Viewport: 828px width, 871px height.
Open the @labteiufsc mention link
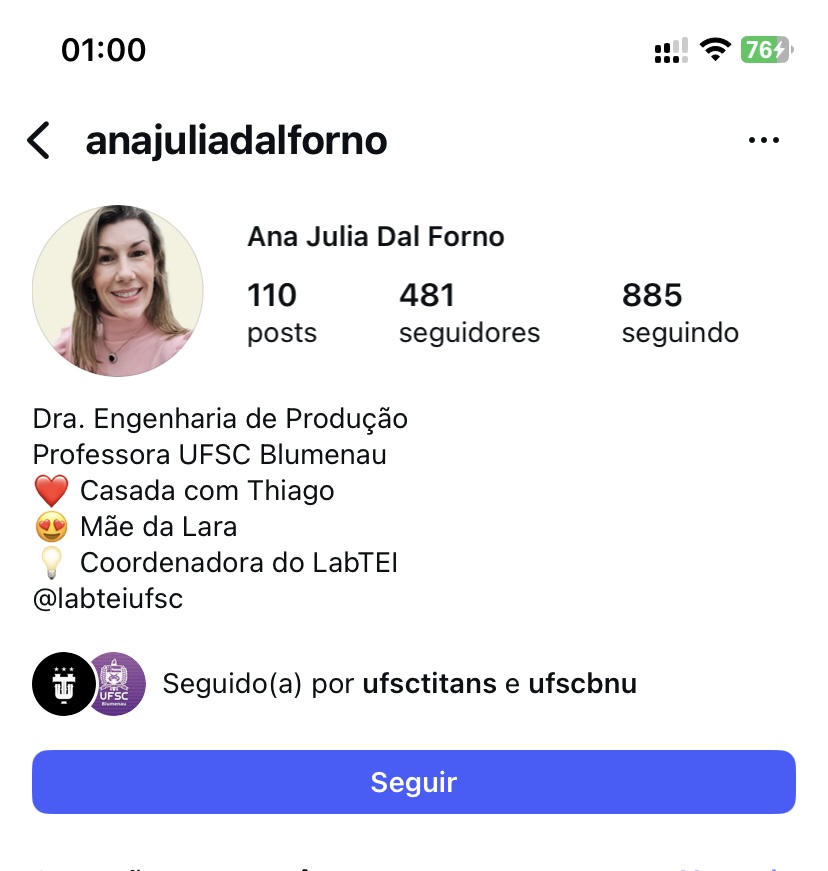tap(108, 599)
